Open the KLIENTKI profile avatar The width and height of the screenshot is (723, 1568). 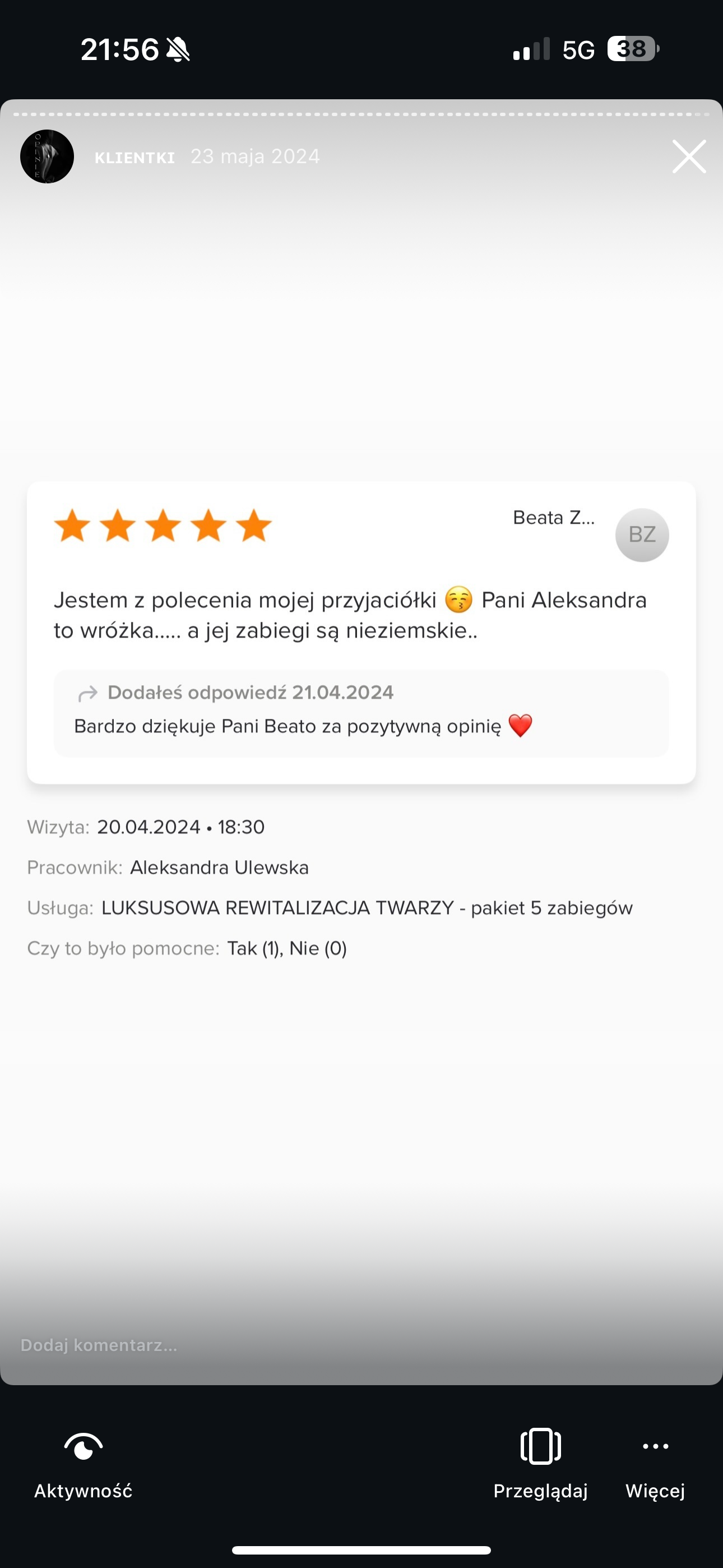(x=47, y=156)
